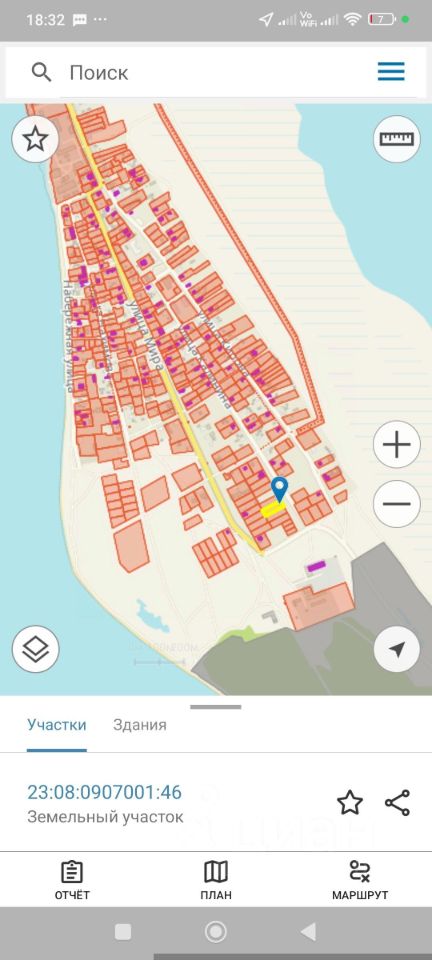Open parcel 23:08:0907001:46 details

point(105,792)
